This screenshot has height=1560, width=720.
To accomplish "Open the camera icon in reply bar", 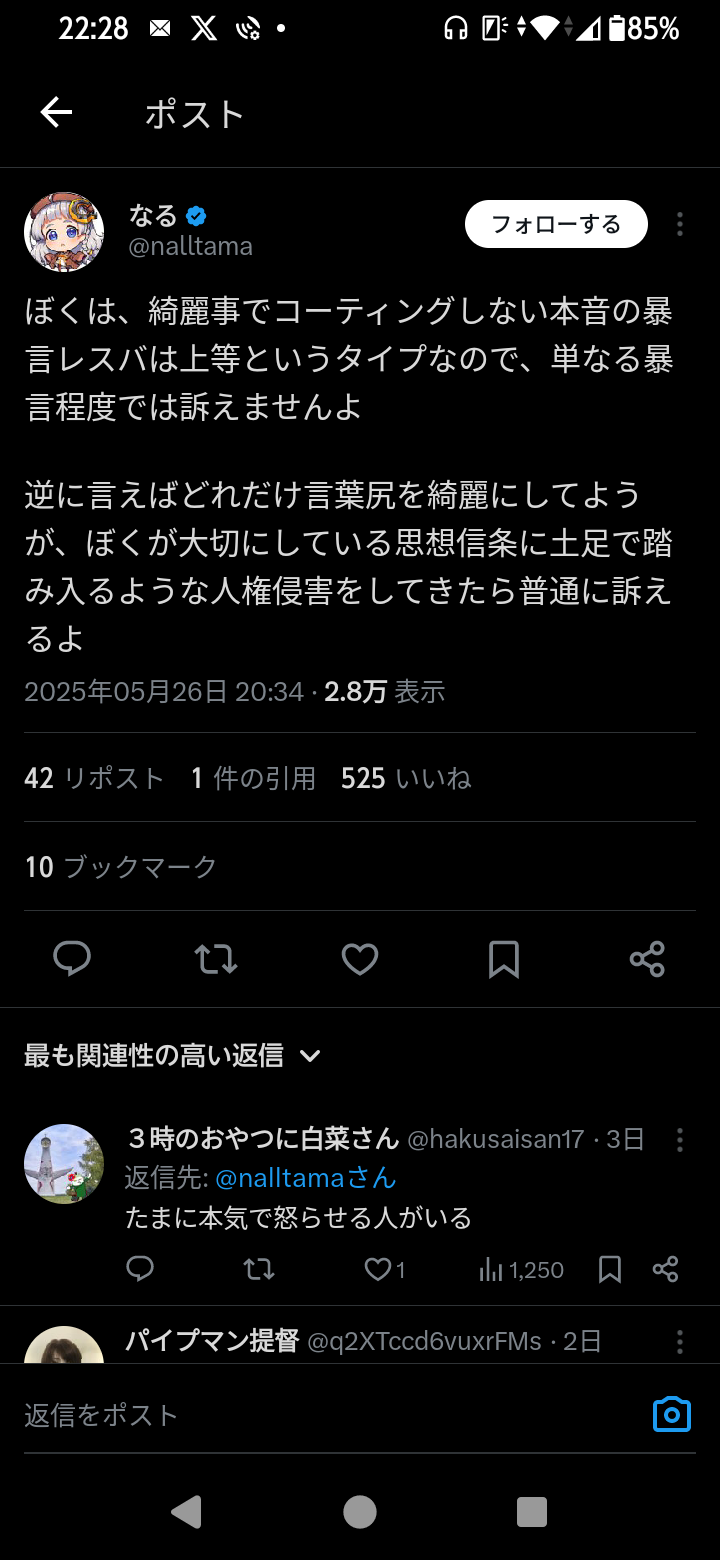I will pos(672,1414).
